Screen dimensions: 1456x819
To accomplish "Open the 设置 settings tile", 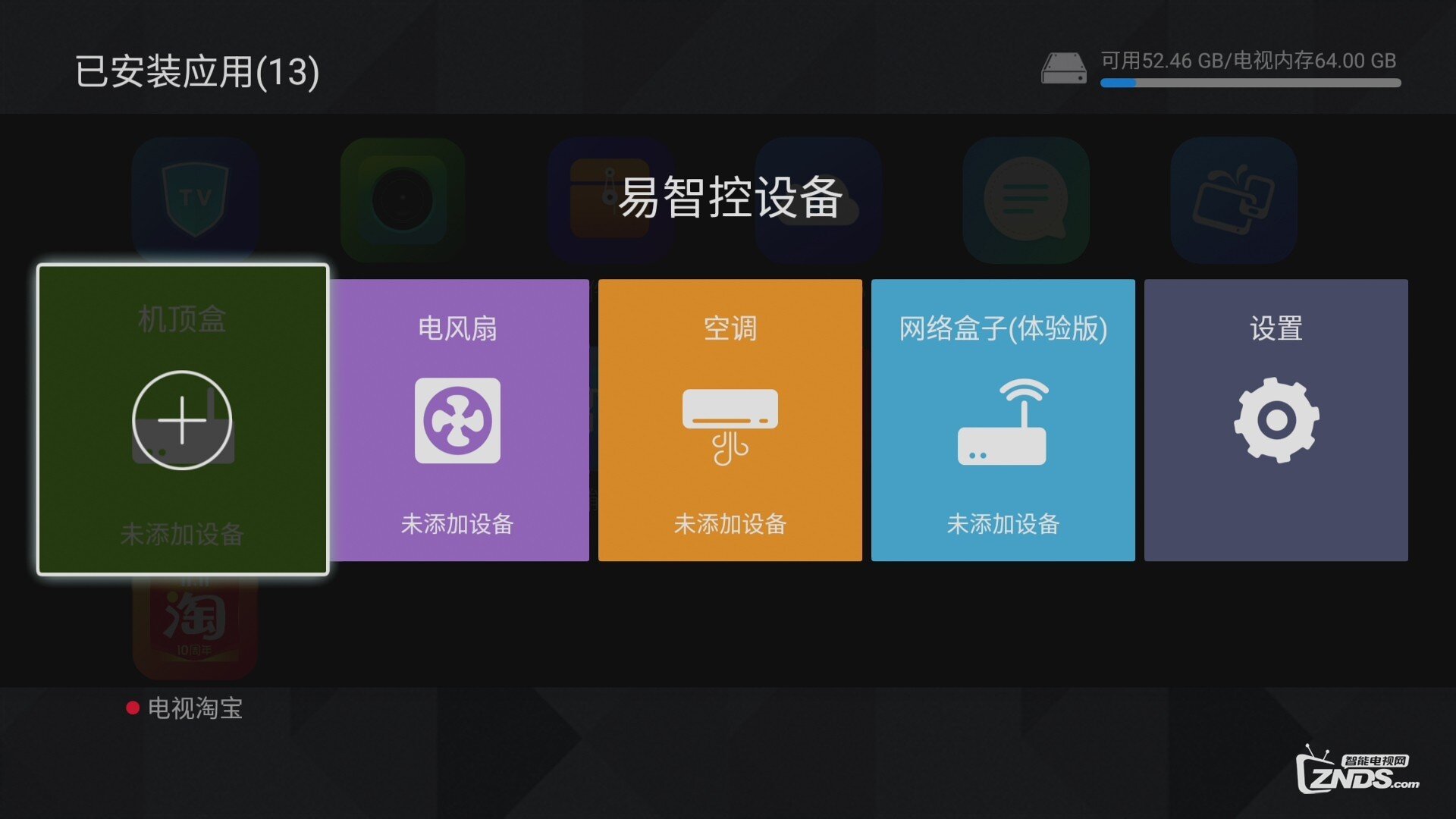I will click(1276, 420).
